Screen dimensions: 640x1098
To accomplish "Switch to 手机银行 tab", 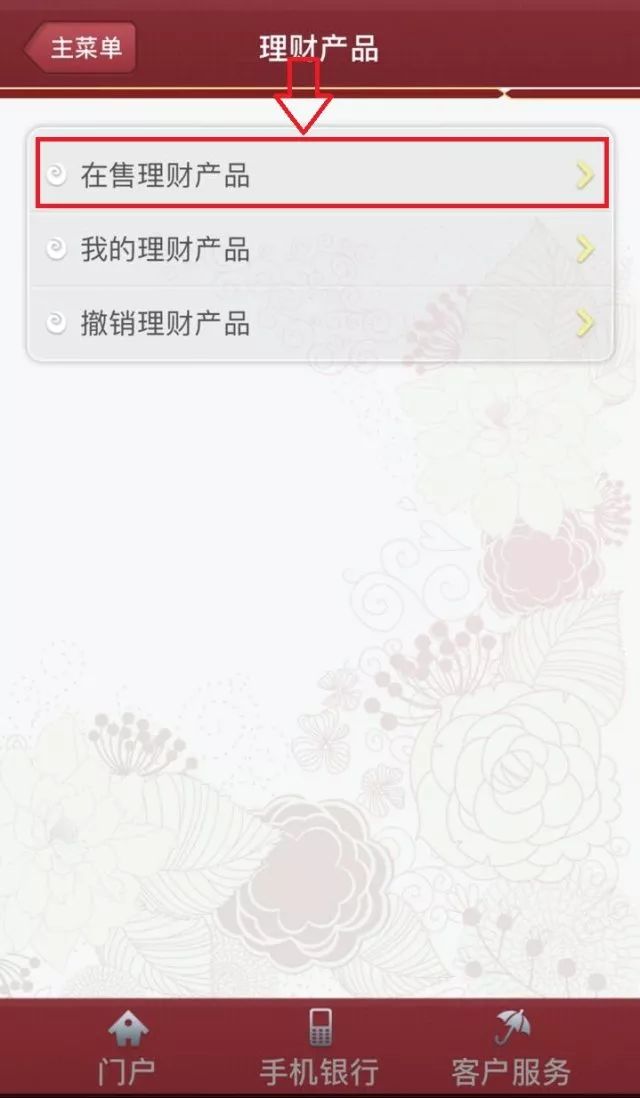I will [320, 1048].
